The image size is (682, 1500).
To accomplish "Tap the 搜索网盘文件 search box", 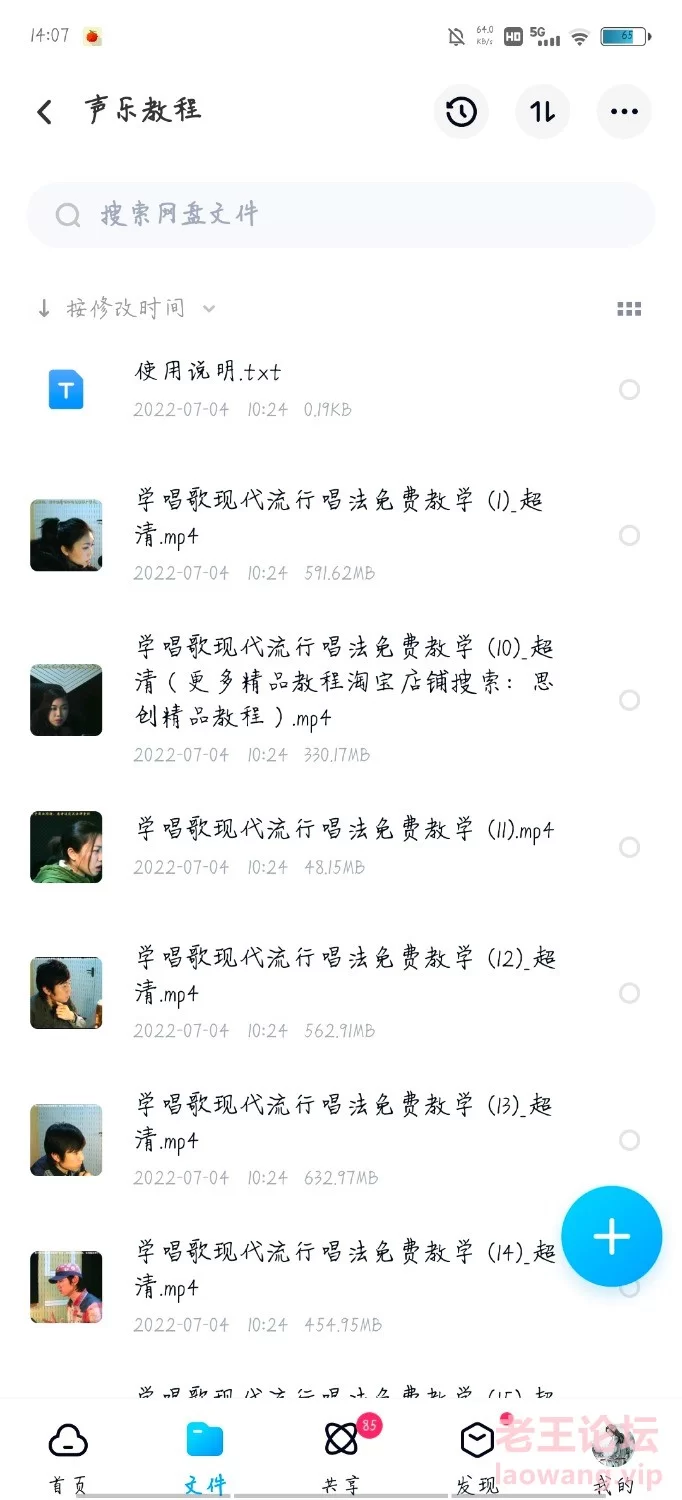I will pos(341,214).
